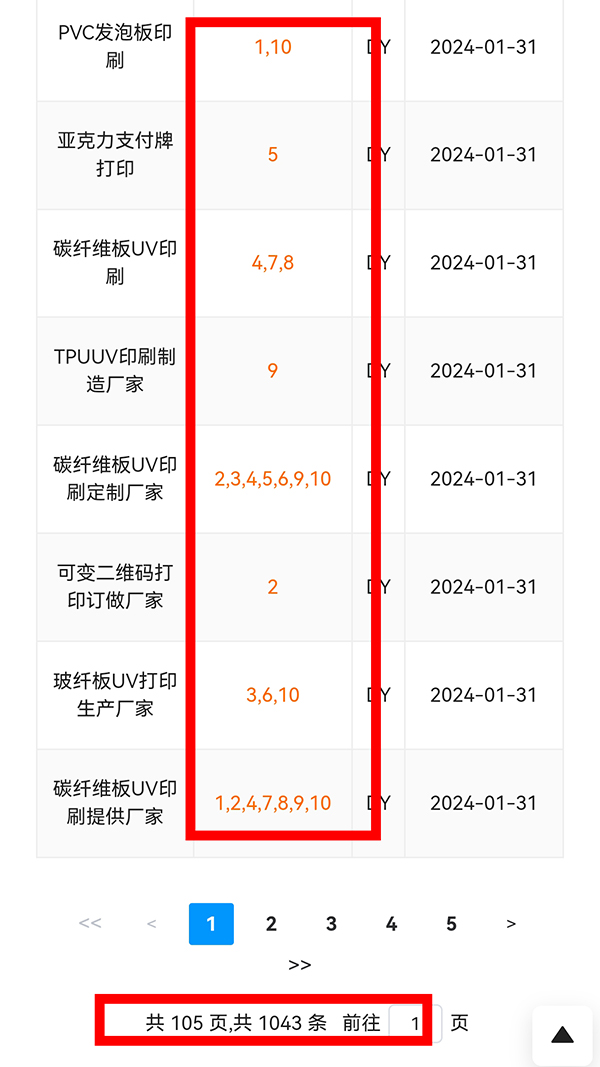The height and width of the screenshot is (1067, 600).
Task: Jump to the last page
Action: [300, 965]
